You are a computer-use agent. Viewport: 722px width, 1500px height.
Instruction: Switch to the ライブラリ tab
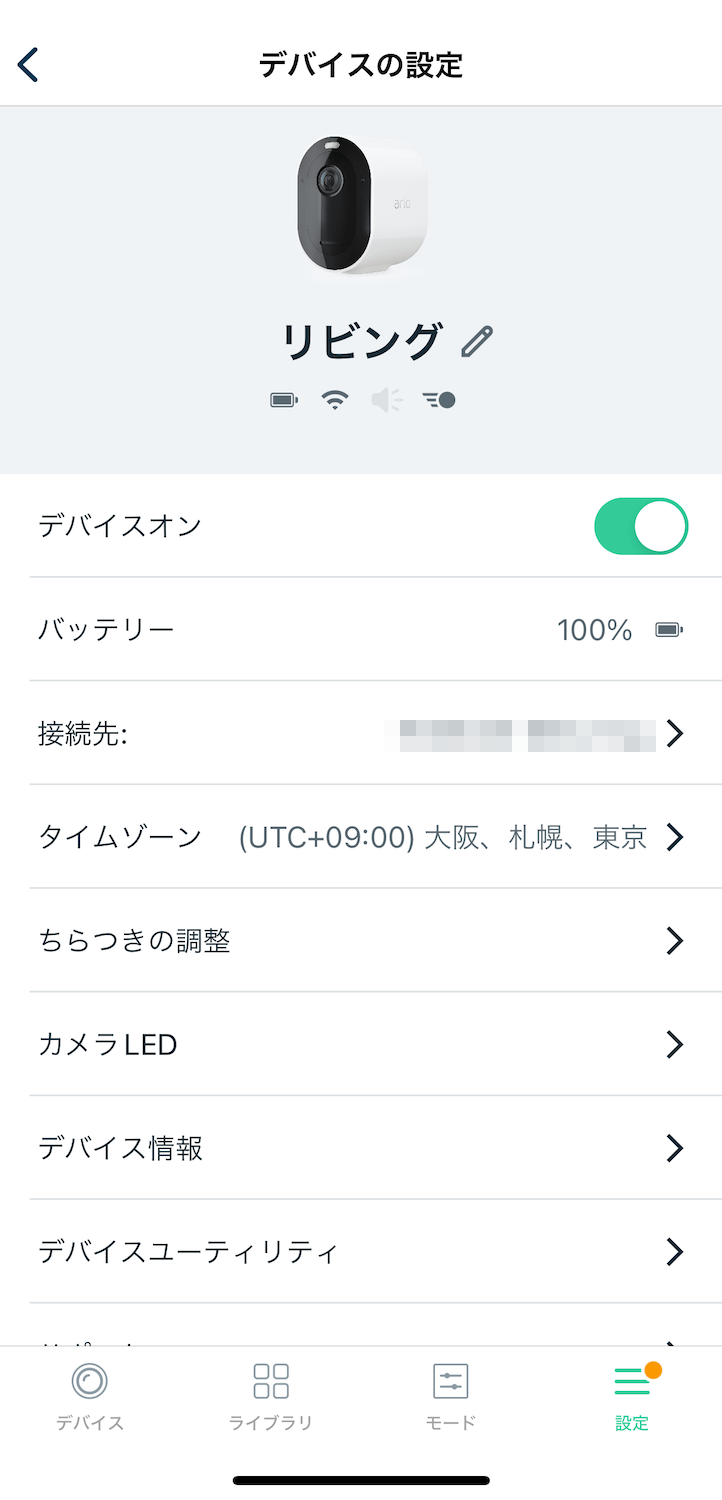click(270, 1396)
